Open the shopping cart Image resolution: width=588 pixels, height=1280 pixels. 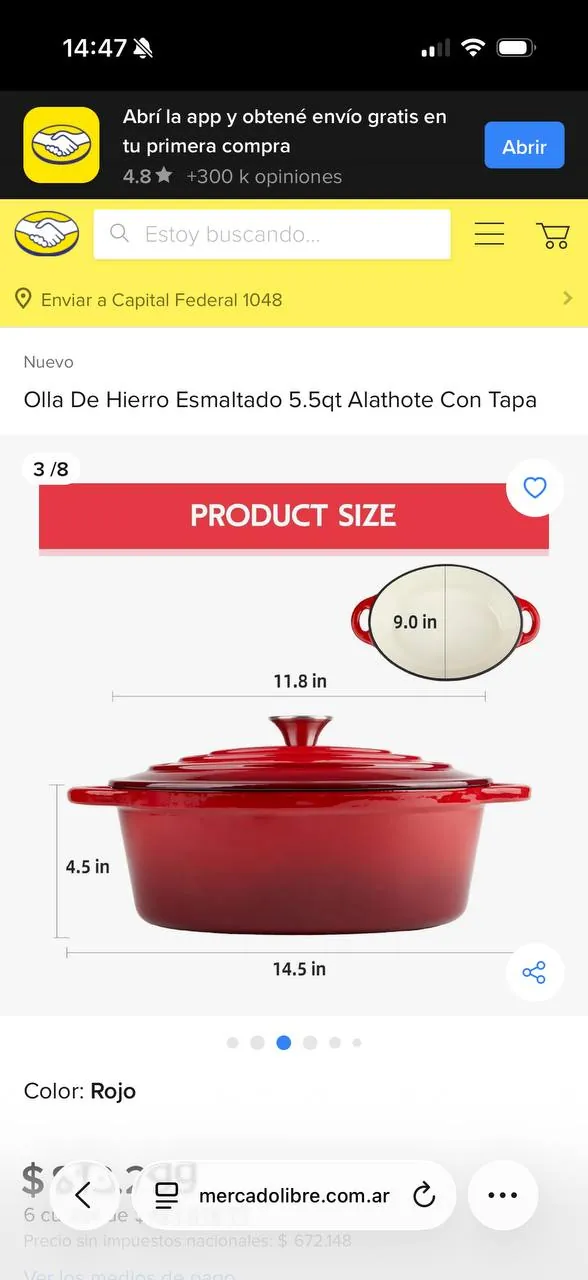553,234
